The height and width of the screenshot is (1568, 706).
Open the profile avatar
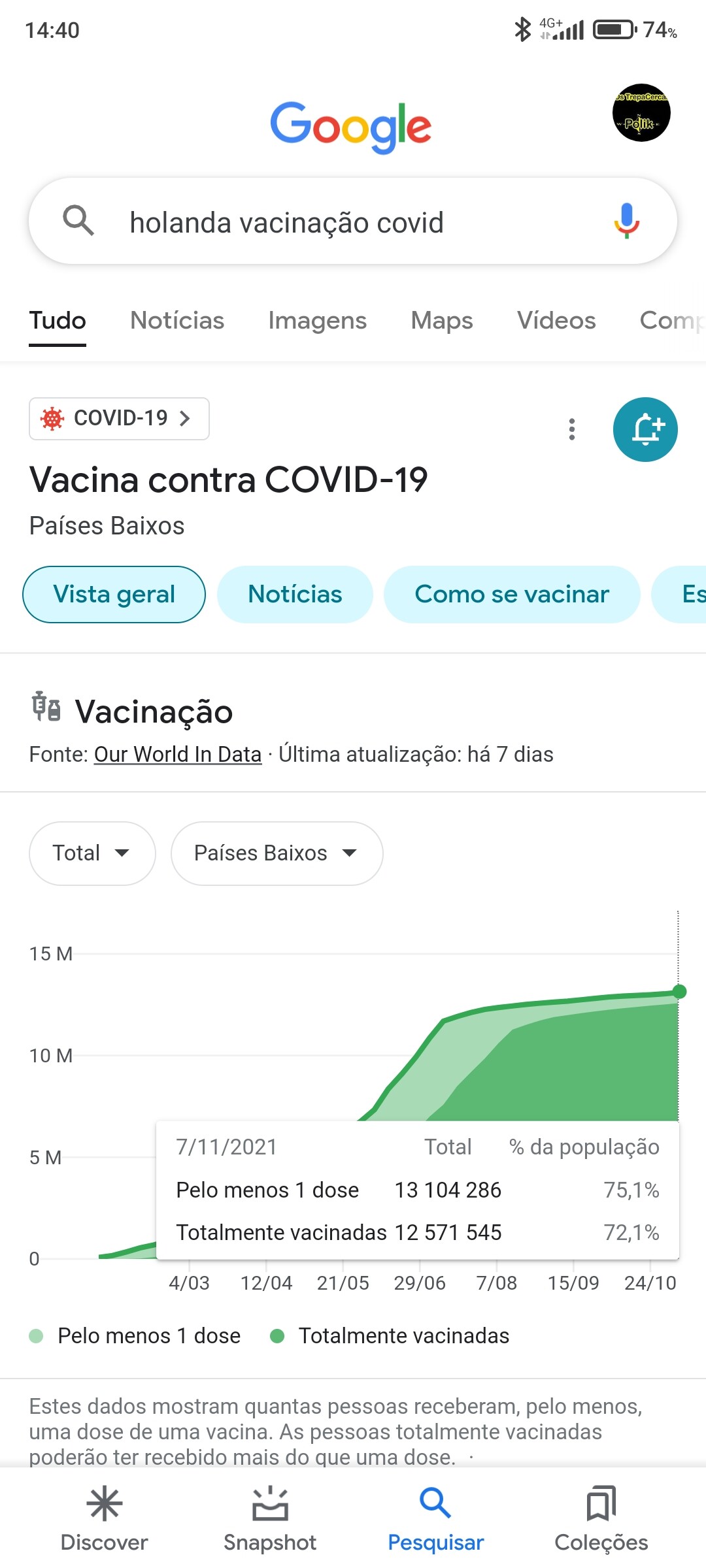click(x=641, y=112)
